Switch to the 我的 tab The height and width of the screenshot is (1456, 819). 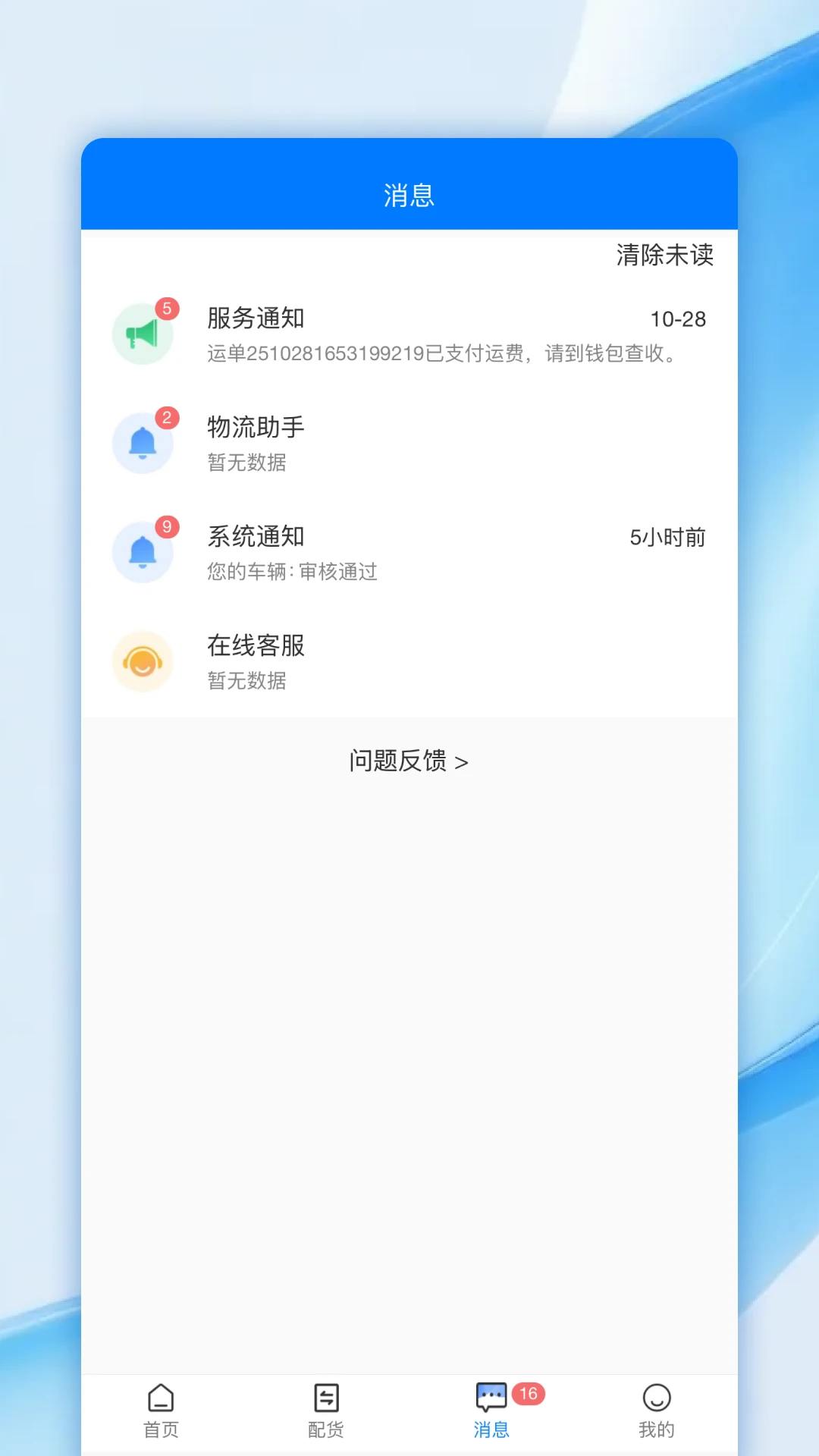coord(656,1410)
